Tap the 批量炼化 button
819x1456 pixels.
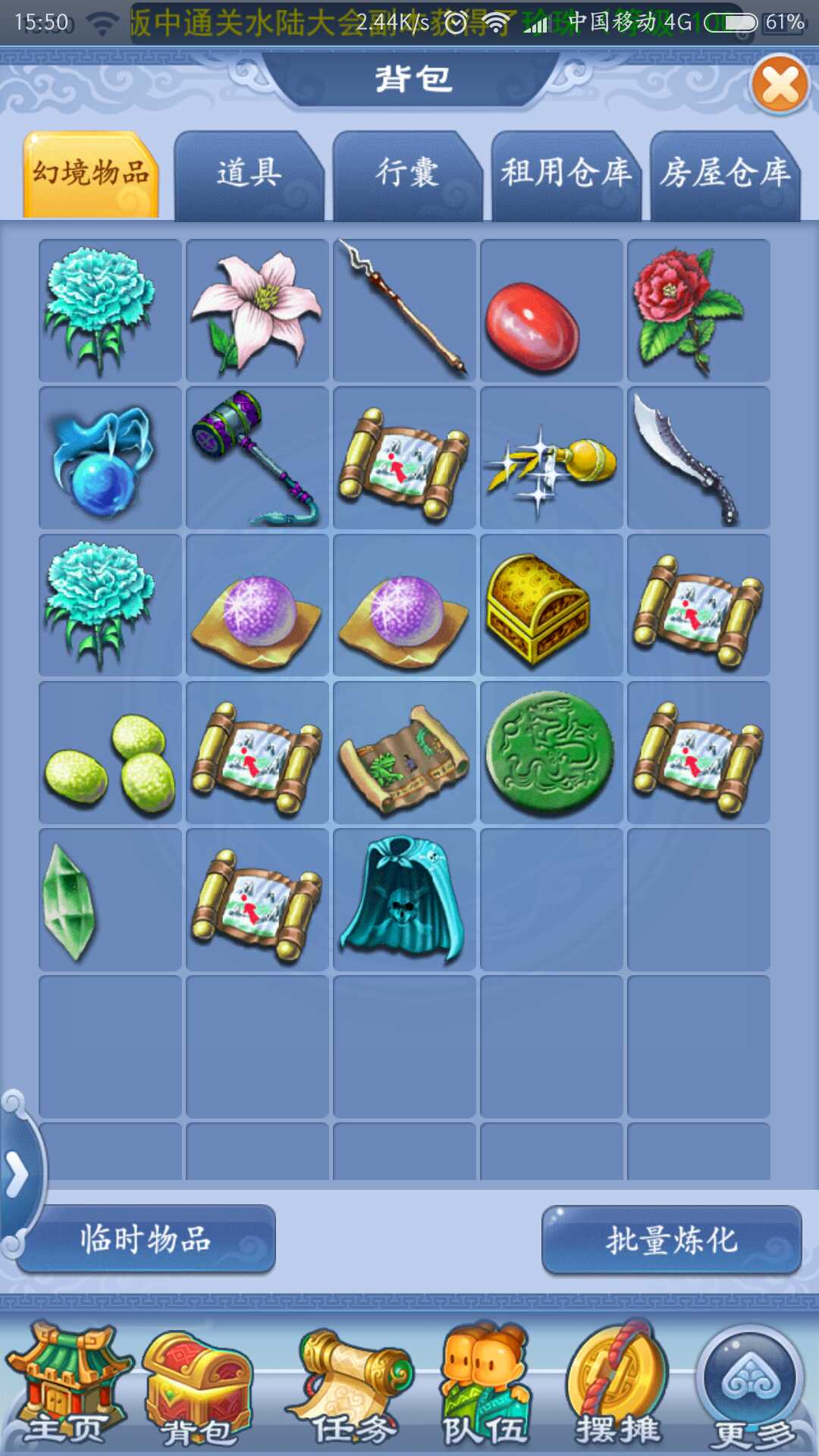671,1239
